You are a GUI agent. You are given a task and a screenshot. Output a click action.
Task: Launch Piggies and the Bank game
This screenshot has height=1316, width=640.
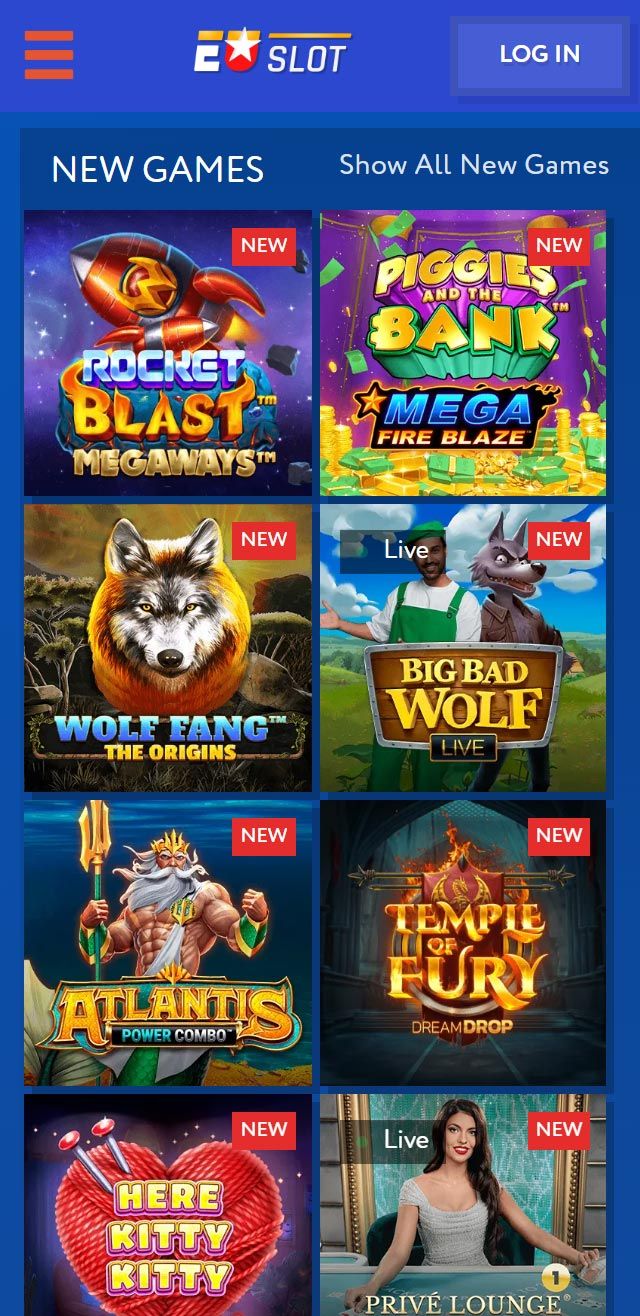[x=463, y=353]
